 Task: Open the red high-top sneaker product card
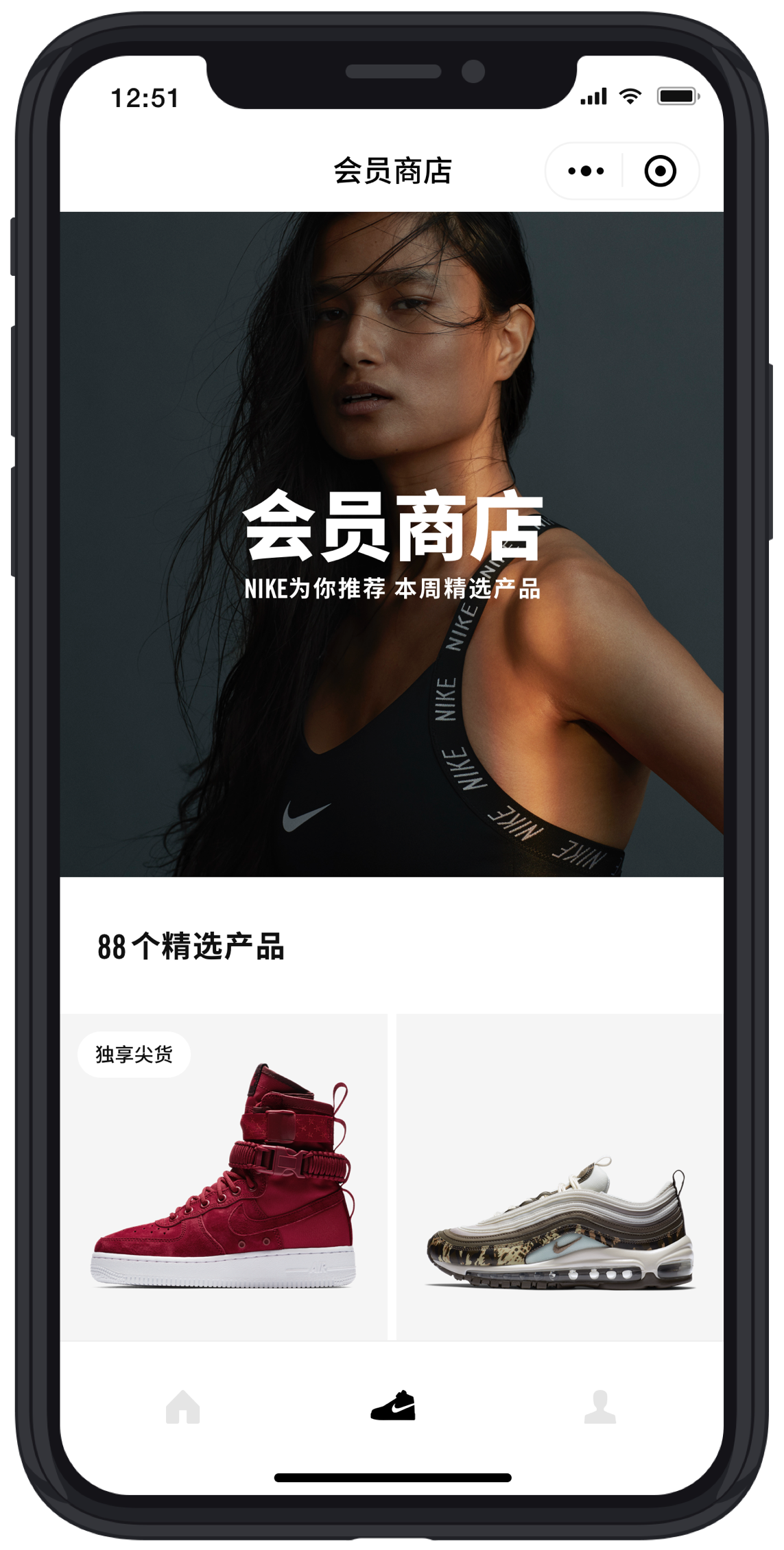pyautogui.click(x=224, y=1176)
